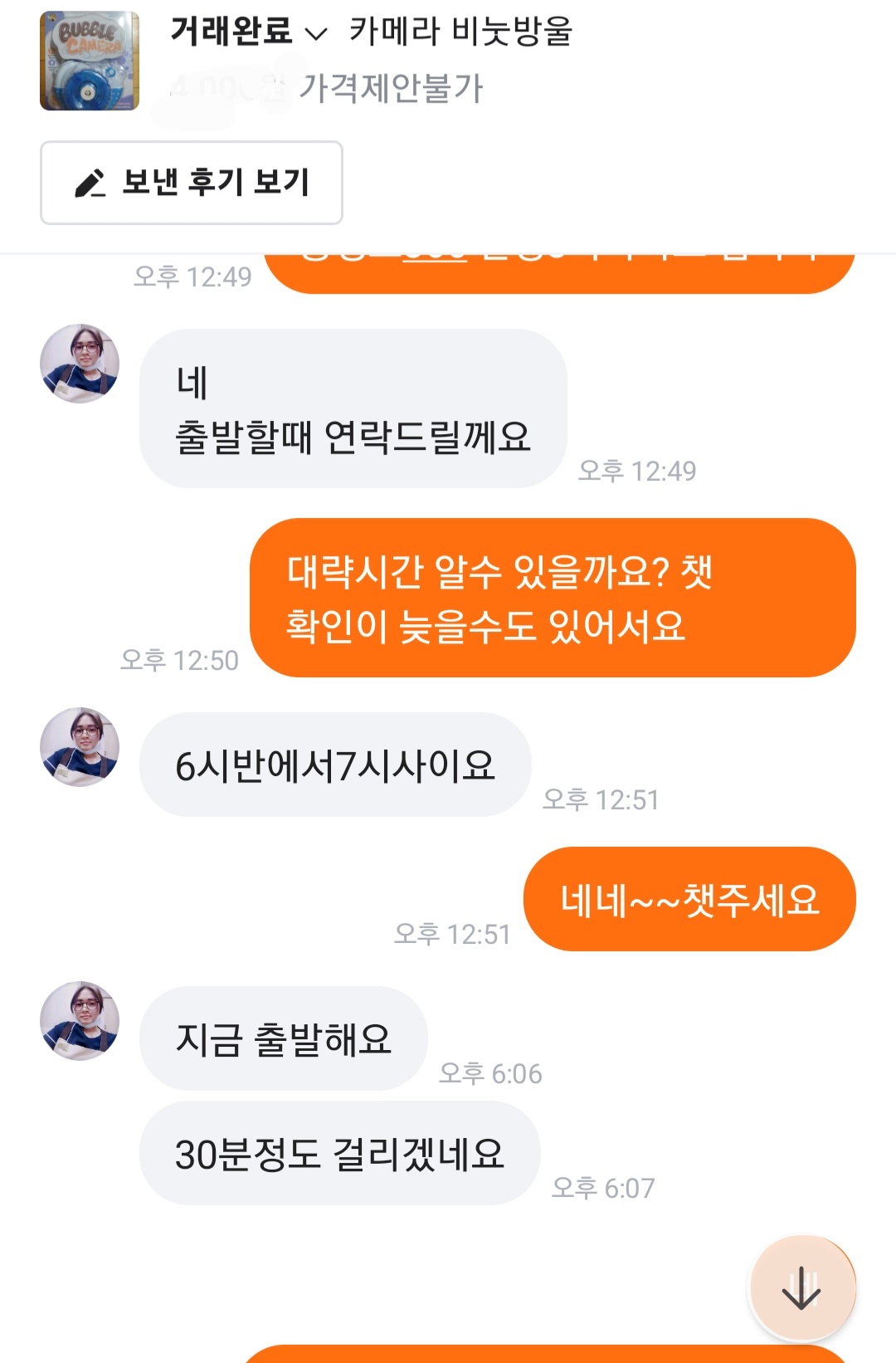
Task: Jump to latest message with down arrow
Action: tap(801, 1287)
